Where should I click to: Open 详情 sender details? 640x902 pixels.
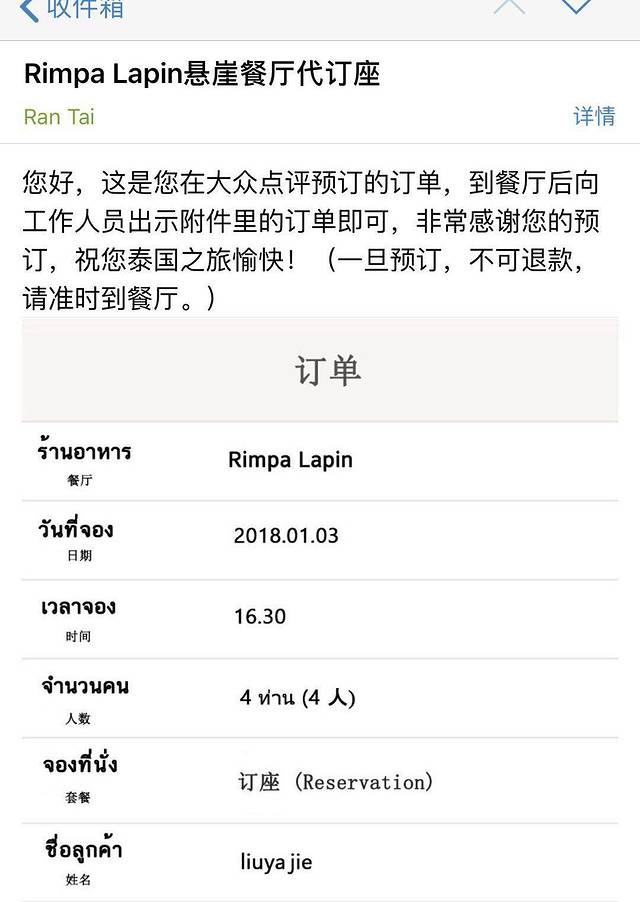(x=593, y=116)
